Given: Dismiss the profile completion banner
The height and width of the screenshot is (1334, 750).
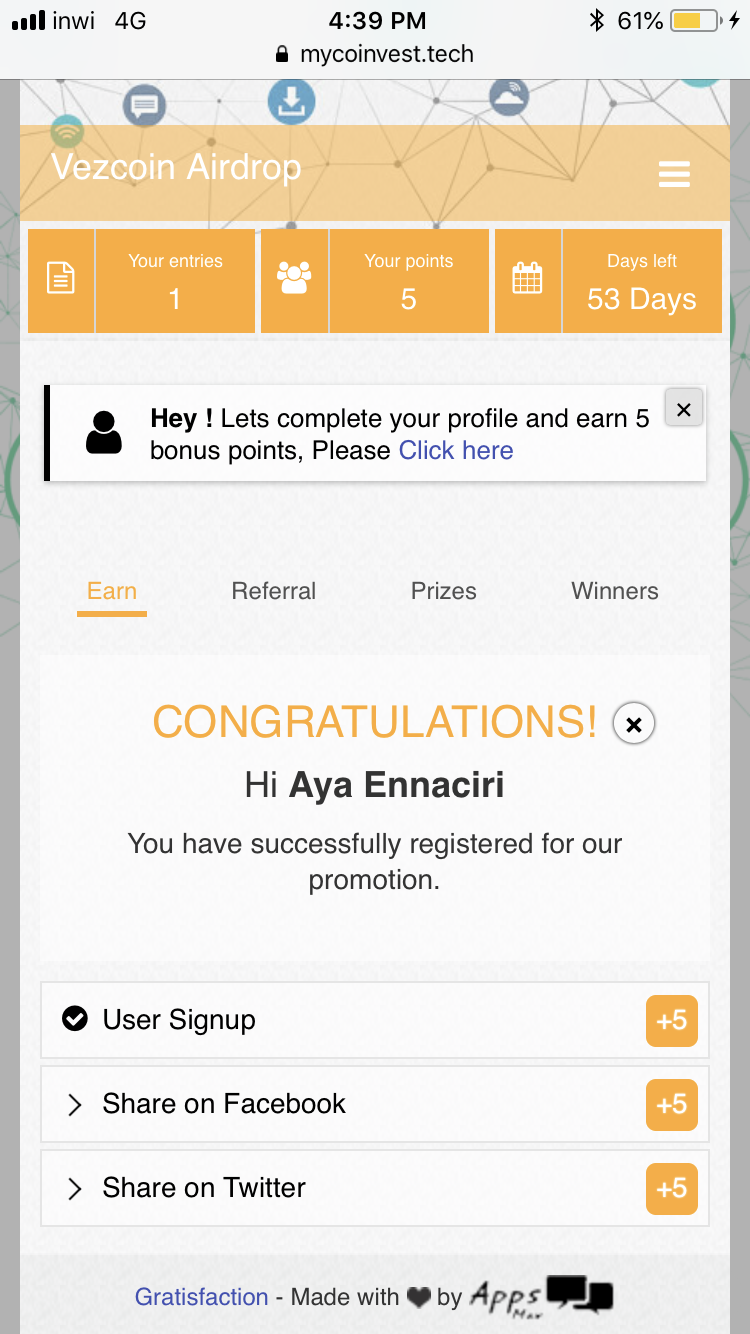Looking at the screenshot, I should coord(684,409).
